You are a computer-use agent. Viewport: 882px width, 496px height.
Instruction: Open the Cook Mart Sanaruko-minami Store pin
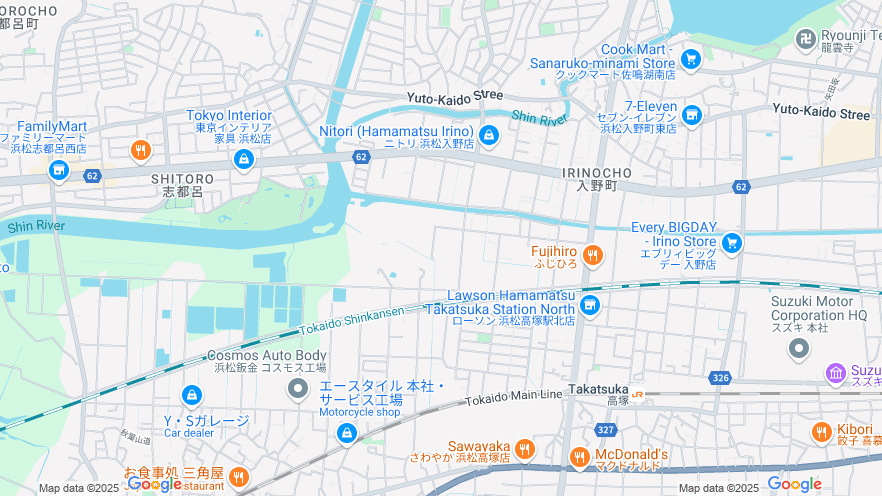(x=691, y=60)
